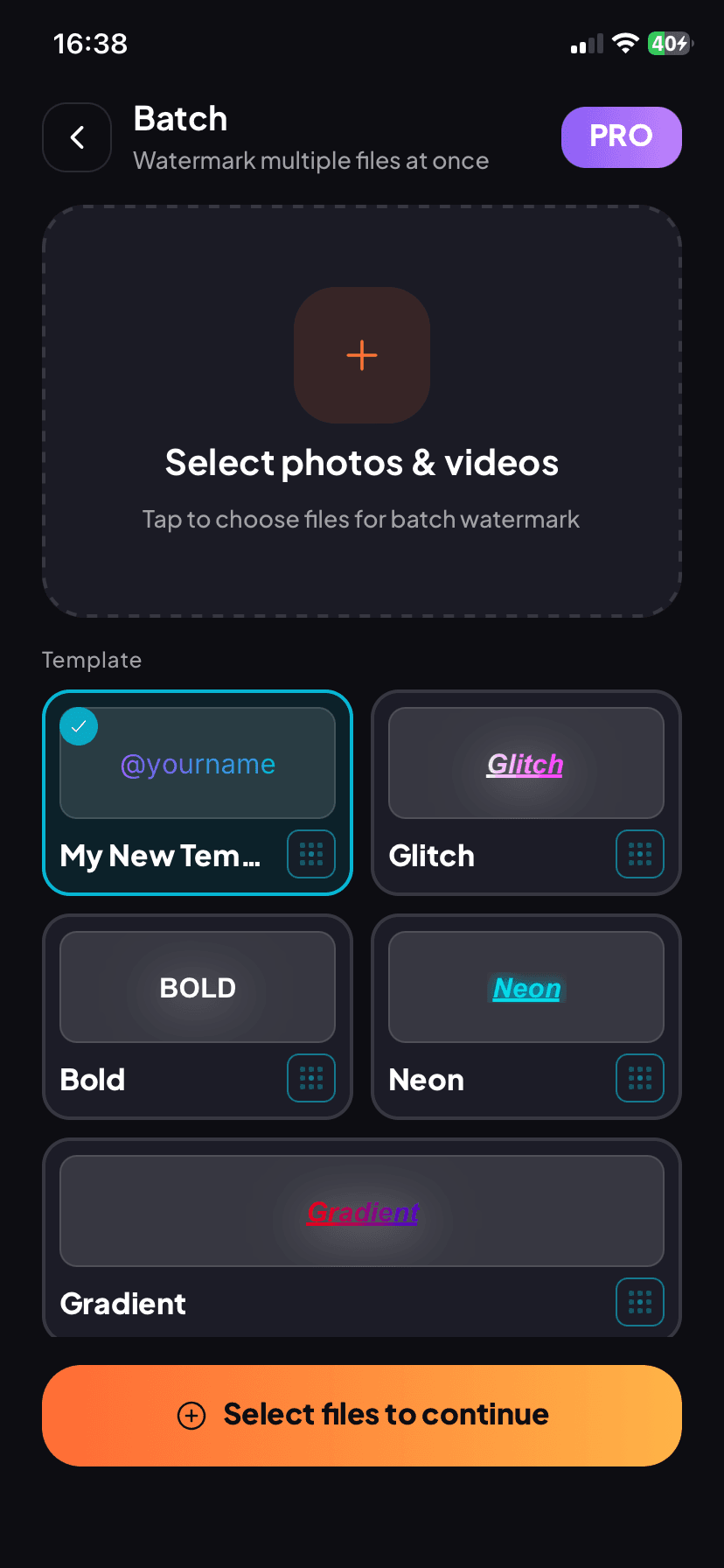Viewport: 724px width, 1568px height.
Task: Tap the @yourname watermark color preview
Action: tap(197, 762)
